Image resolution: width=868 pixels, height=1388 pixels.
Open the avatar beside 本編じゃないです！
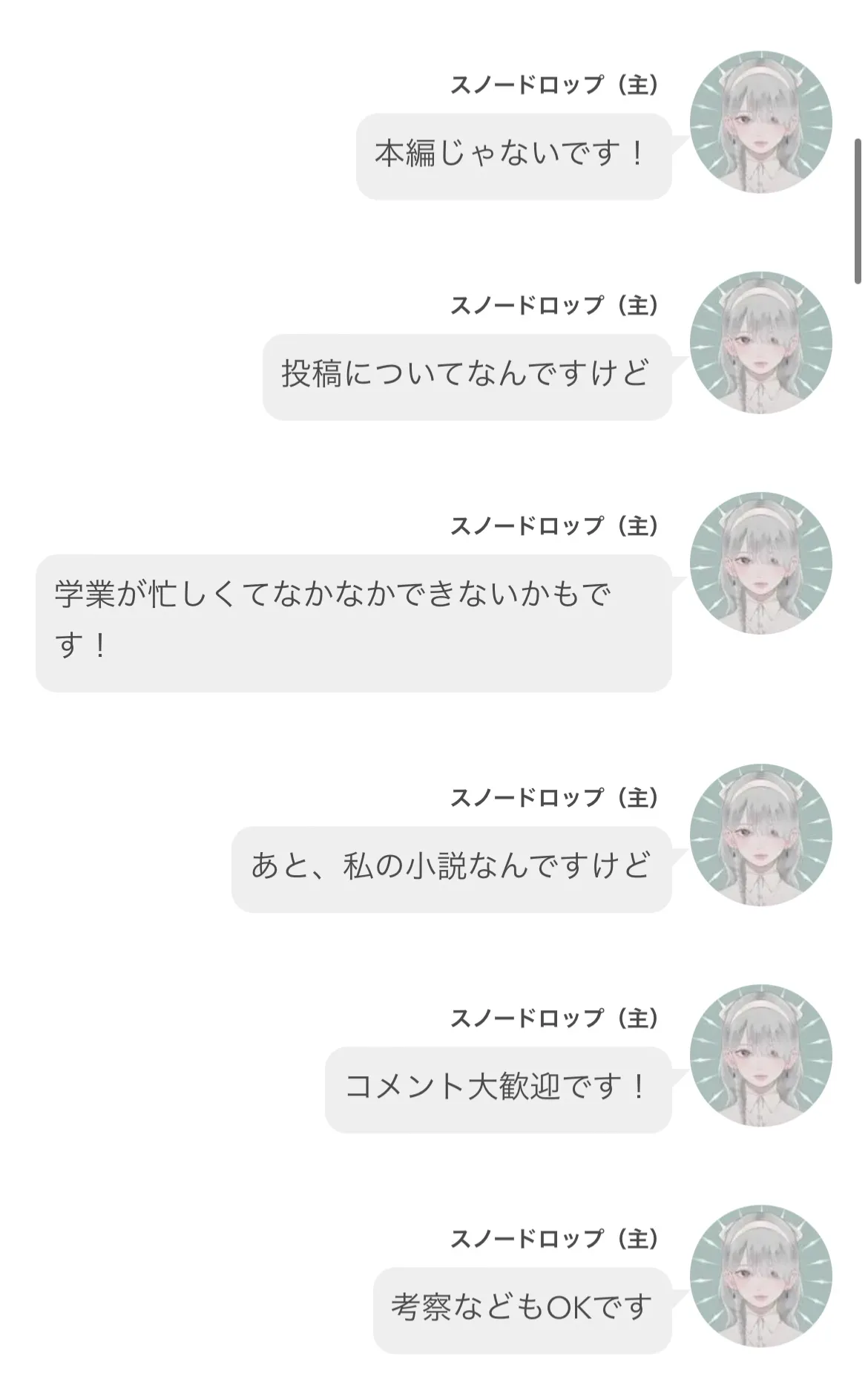pos(760,122)
